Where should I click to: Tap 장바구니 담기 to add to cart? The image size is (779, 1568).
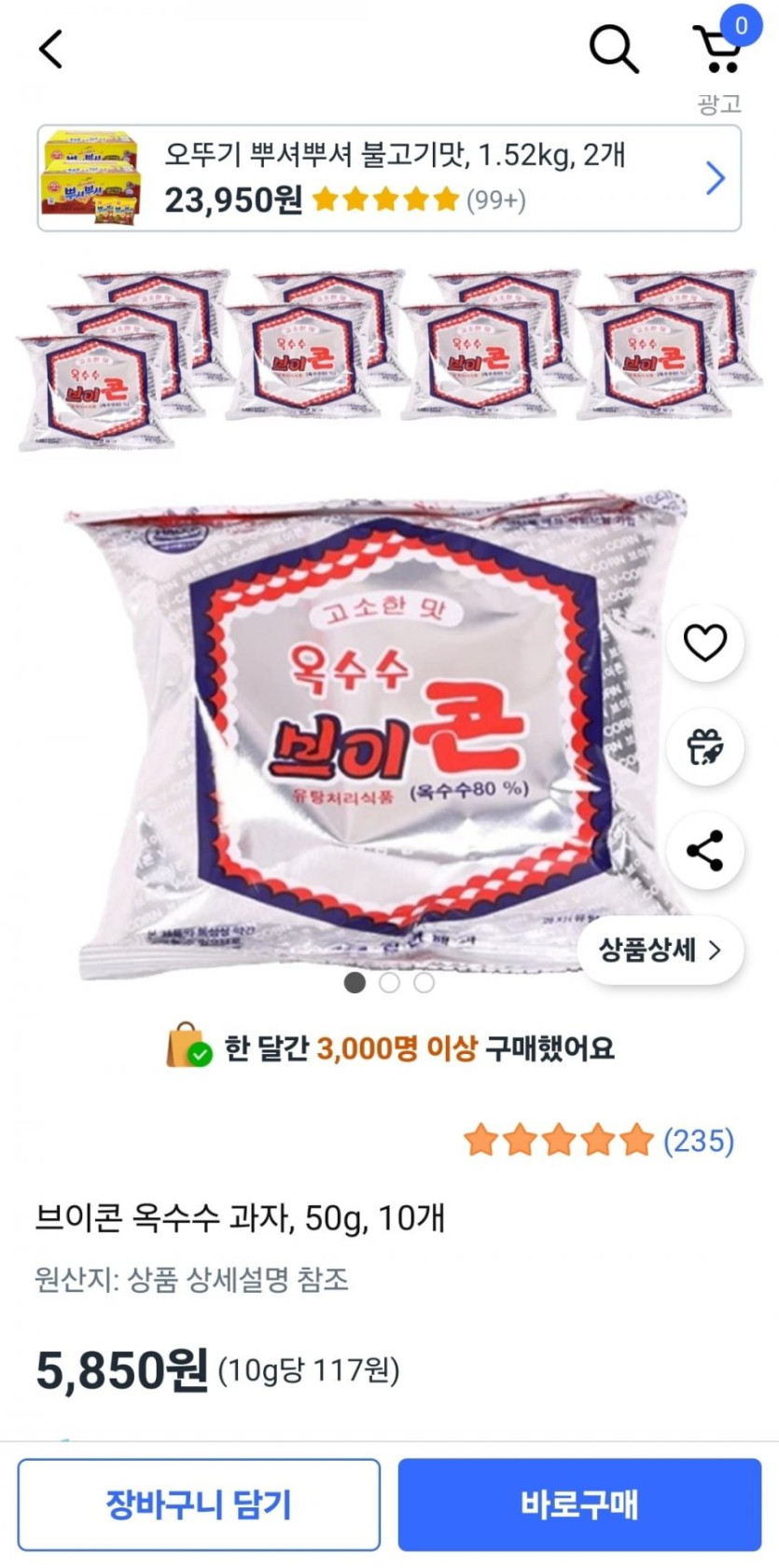tap(199, 1505)
